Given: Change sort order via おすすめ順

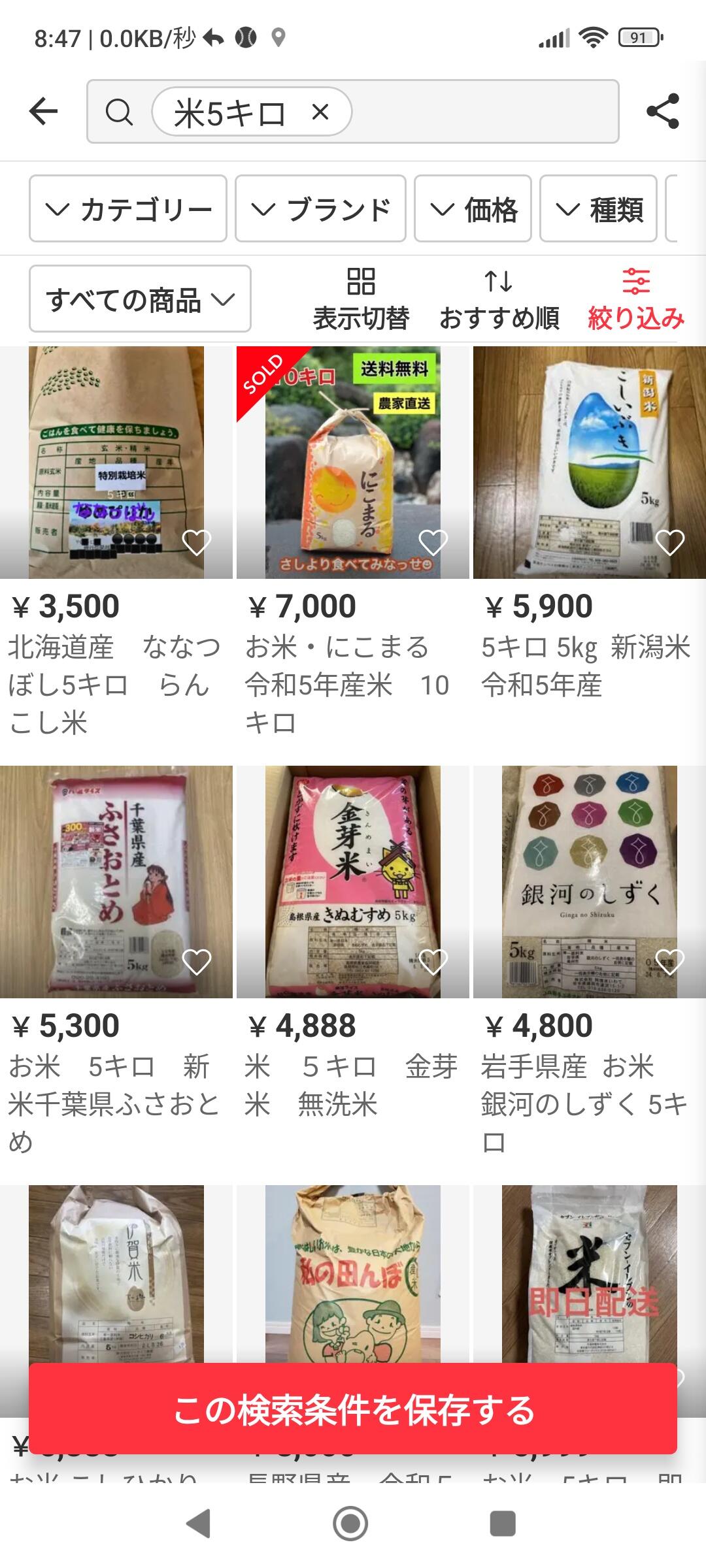Looking at the screenshot, I should 499,299.
